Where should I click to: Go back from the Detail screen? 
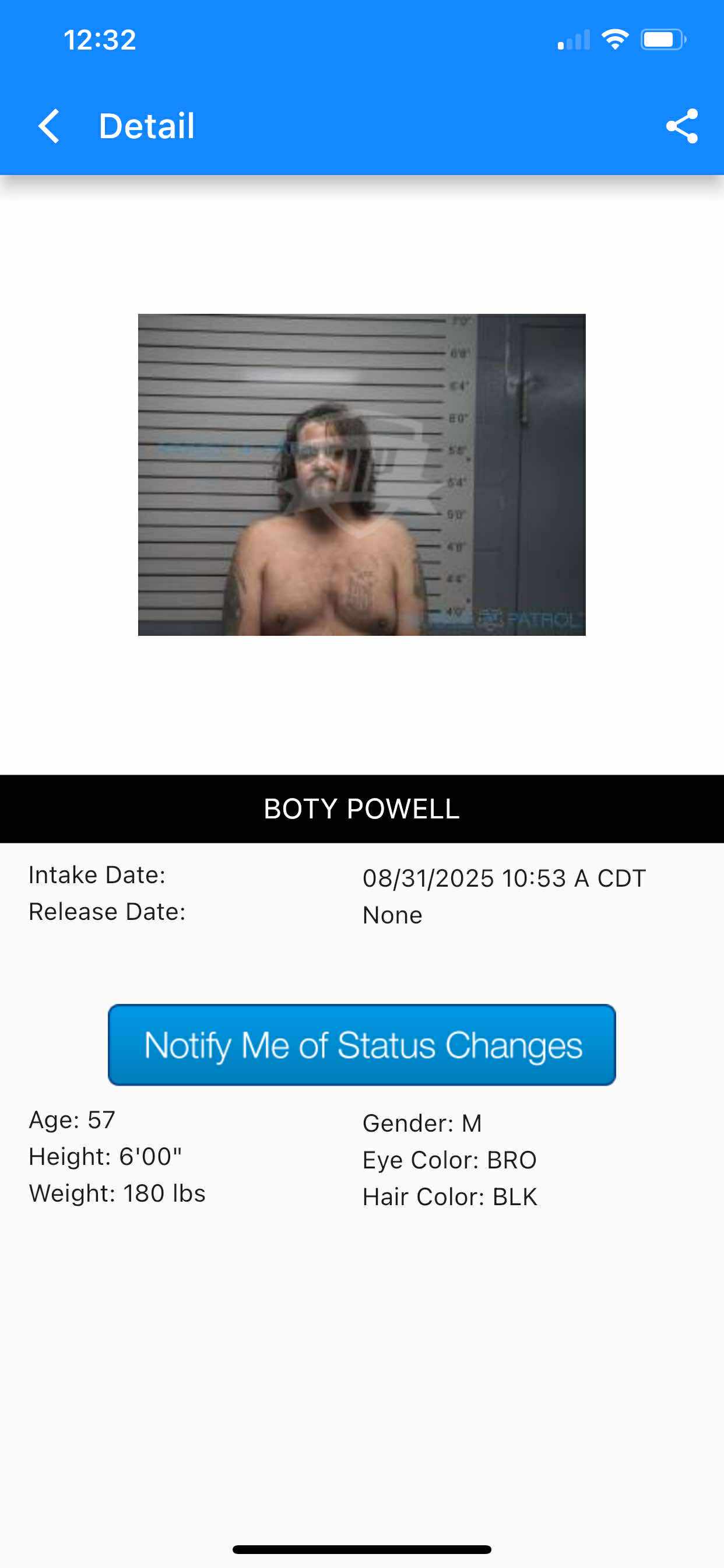point(48,126)
